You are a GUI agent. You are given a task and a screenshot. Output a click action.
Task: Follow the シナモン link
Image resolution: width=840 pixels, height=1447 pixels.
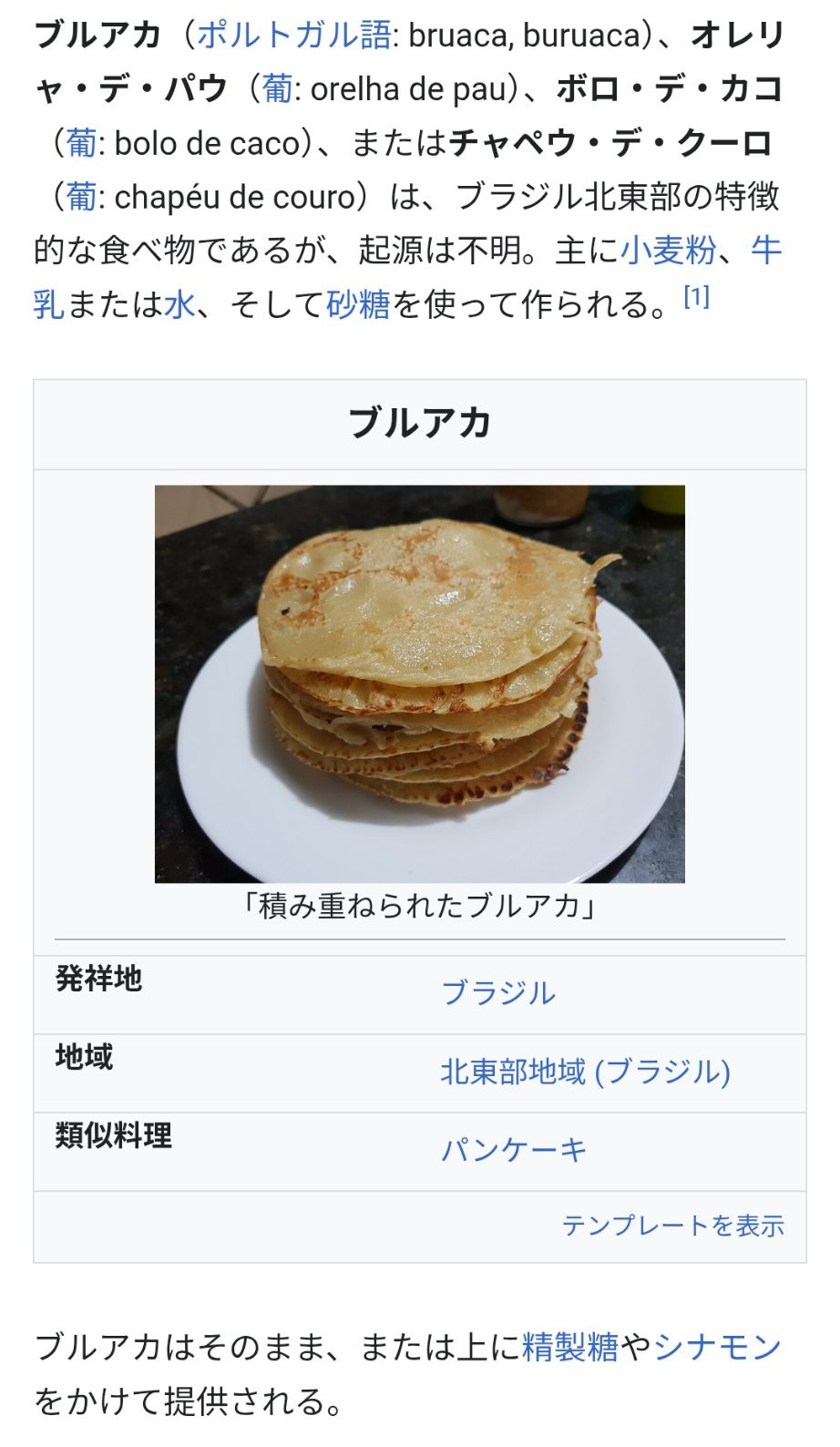point(717,1346)
